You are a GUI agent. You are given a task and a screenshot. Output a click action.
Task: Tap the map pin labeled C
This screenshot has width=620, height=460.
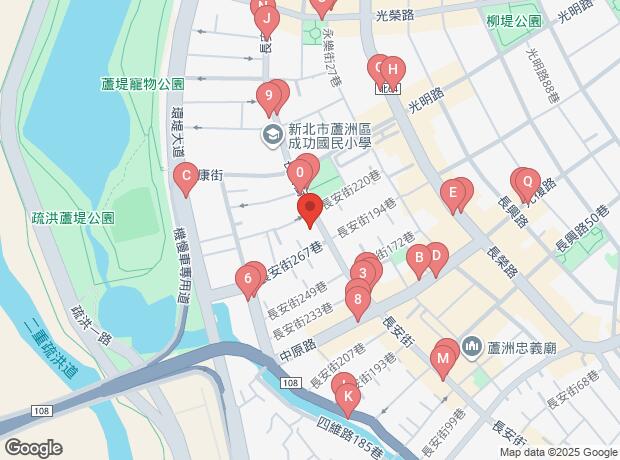185,176
